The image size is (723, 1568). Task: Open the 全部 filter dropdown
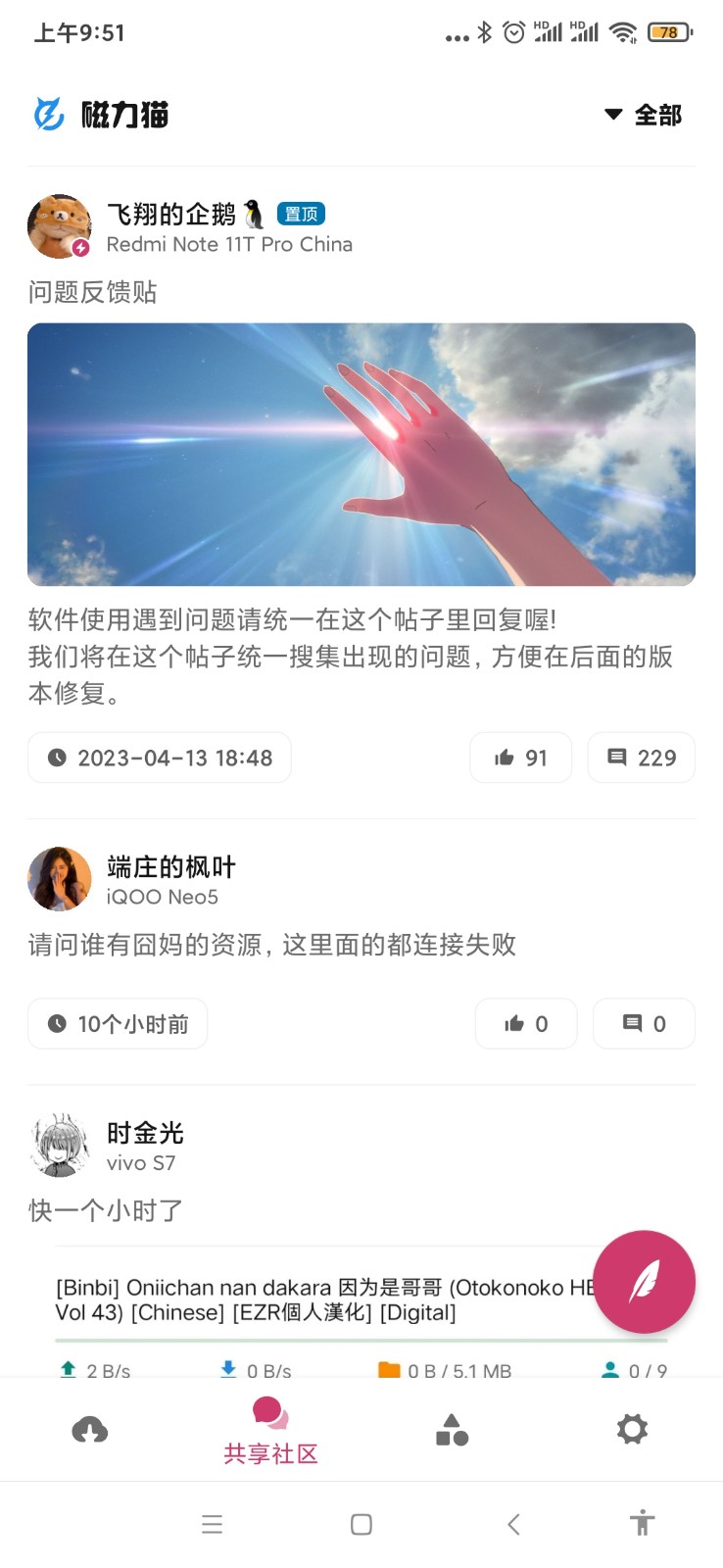tap(646, 115)
